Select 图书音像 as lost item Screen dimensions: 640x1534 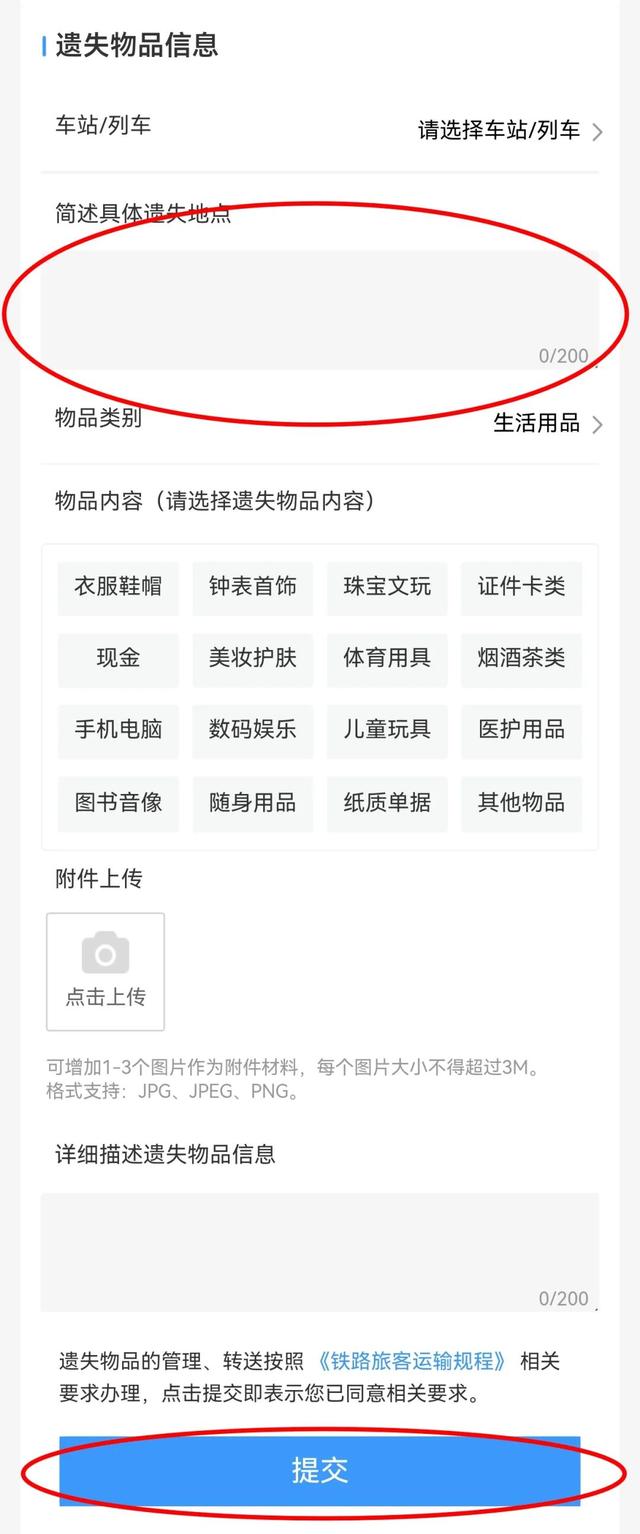118,802
